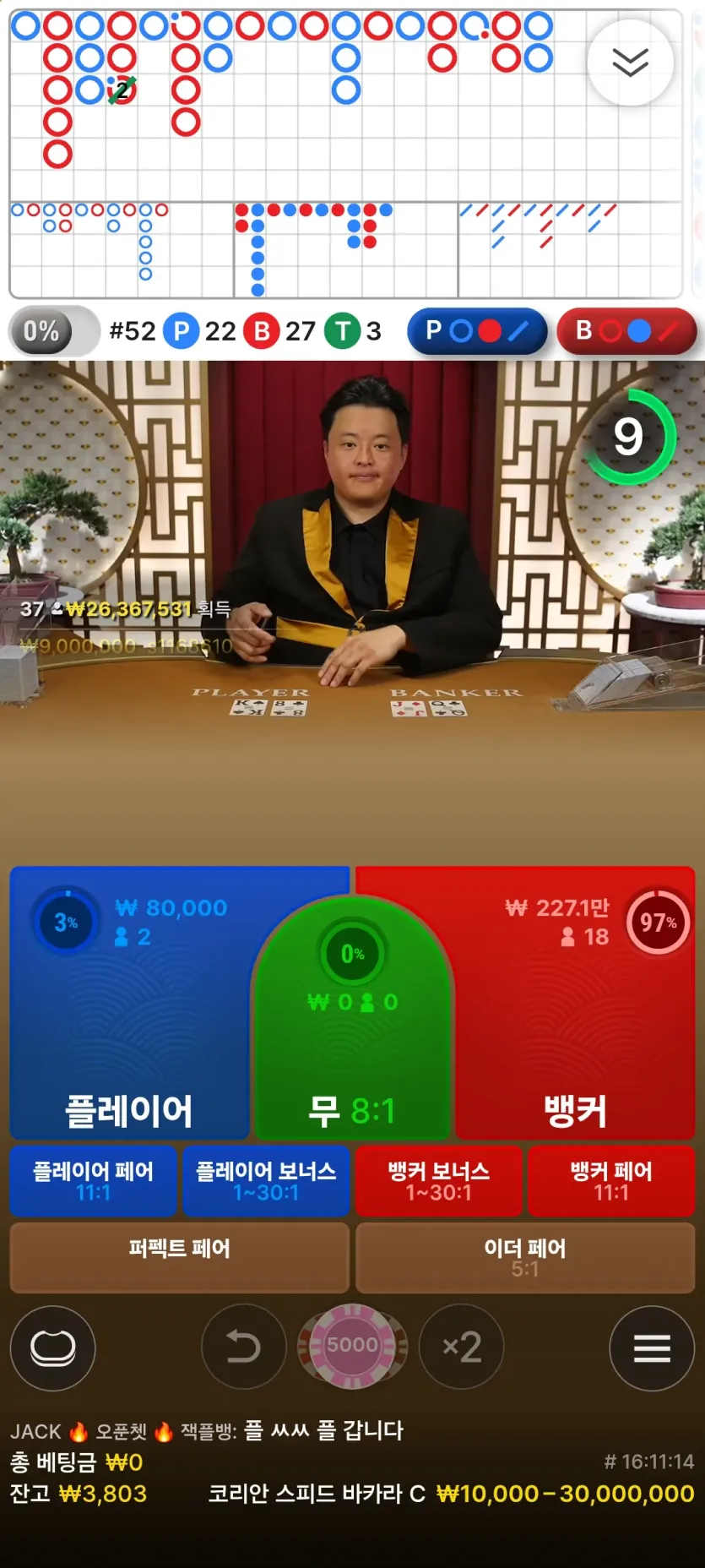Tap the B banker prediction button
The image size is (705, 1568).
(626, 331)
